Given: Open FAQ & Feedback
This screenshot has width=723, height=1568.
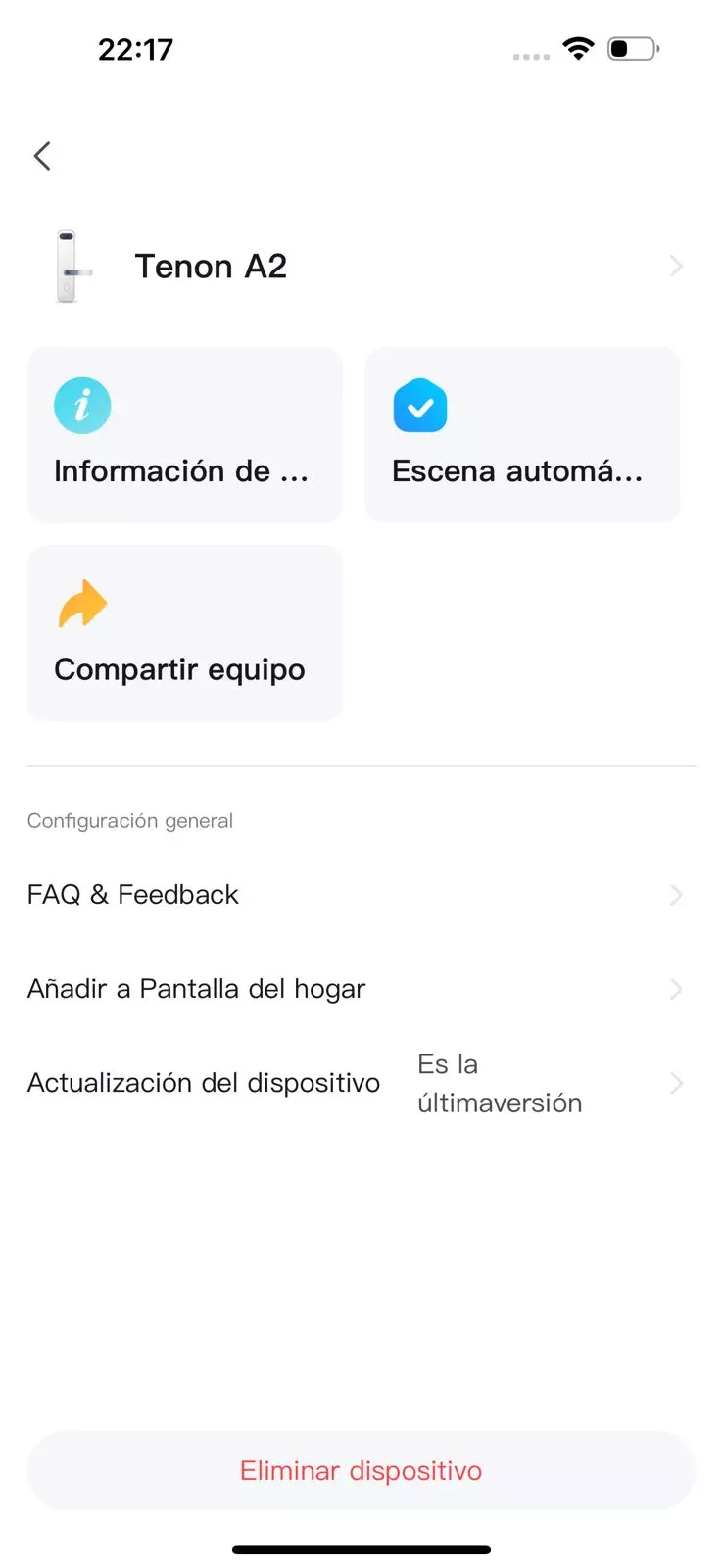Looking at the screenshot, I should pyautogui.click(x=361, y=894).
